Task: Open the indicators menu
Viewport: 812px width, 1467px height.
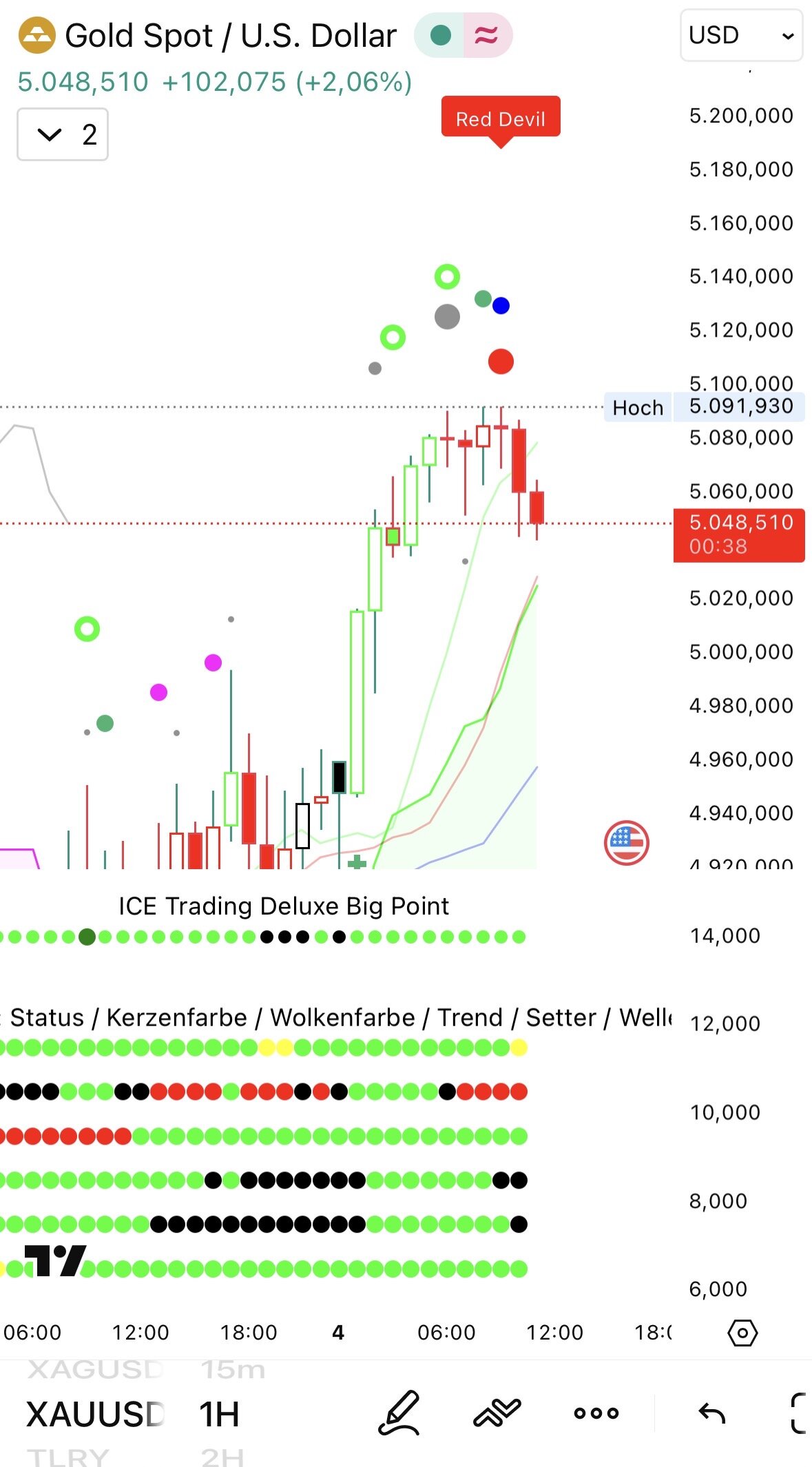Action: pyautogui.click(x=497, y=1413)
